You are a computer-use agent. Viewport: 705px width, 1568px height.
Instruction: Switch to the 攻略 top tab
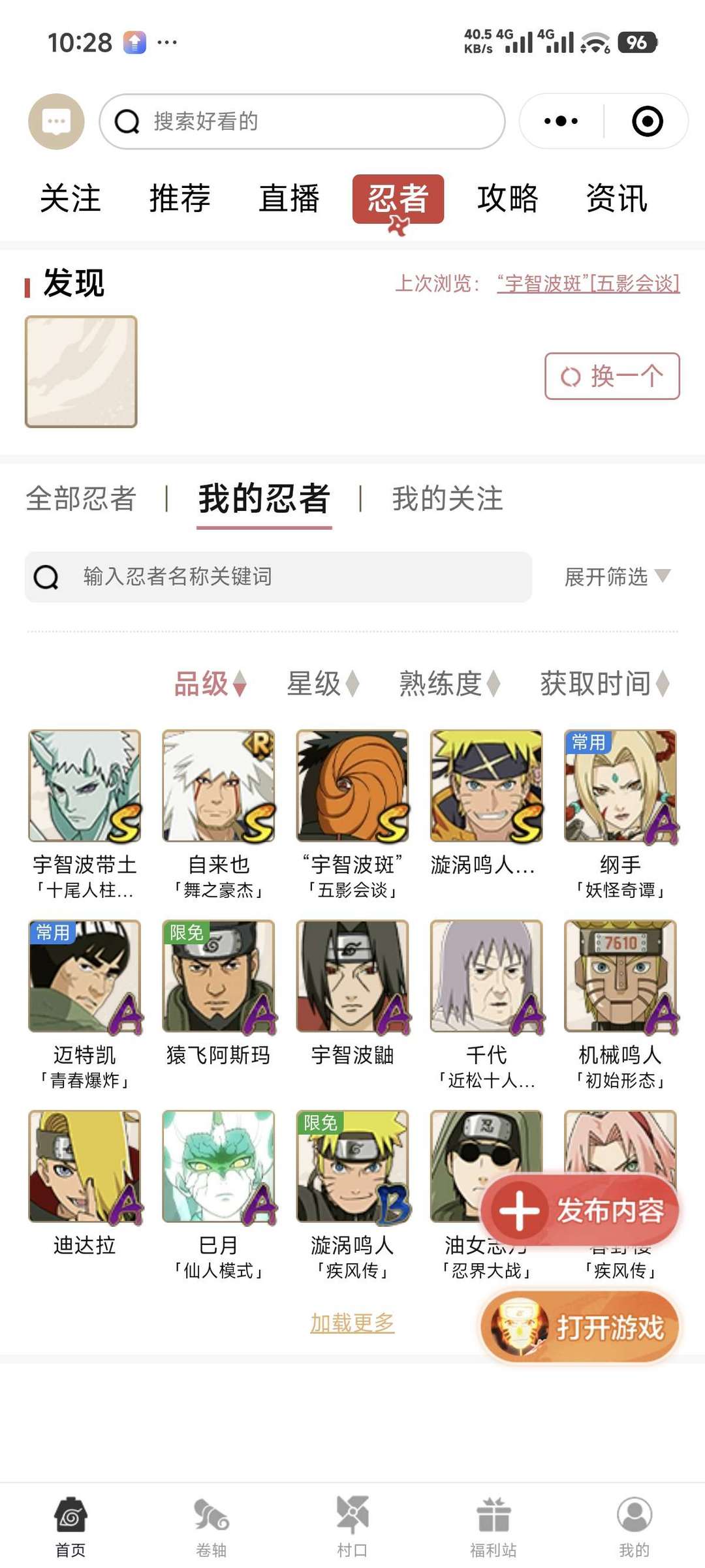507,198
